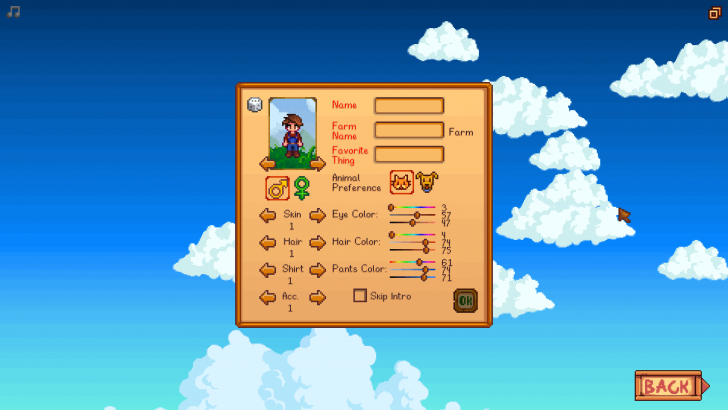The width and height of the screenshot is (728, 410).
Task: Switch to the previous Hair style
Action: [267, 242]
